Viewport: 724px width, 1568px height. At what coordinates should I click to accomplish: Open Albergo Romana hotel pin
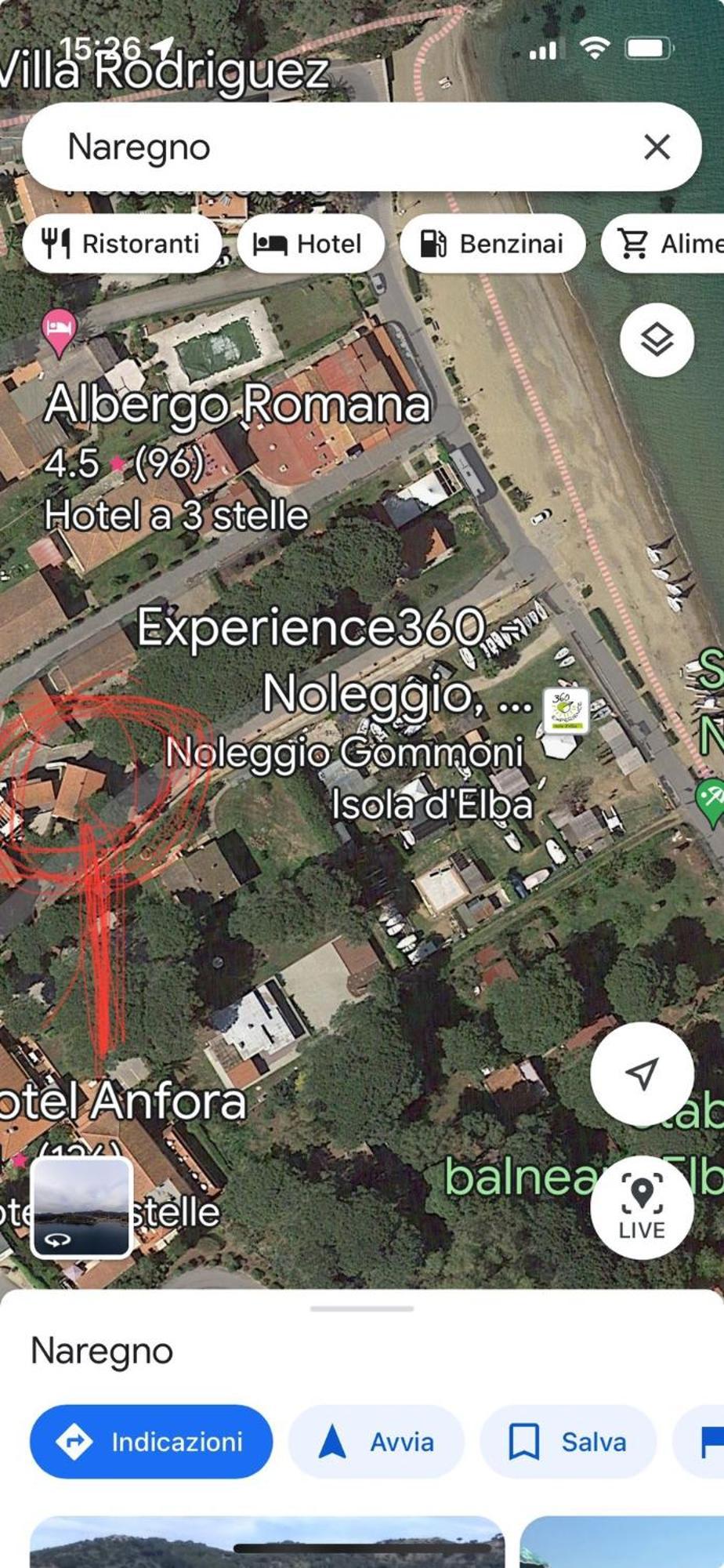59,329
